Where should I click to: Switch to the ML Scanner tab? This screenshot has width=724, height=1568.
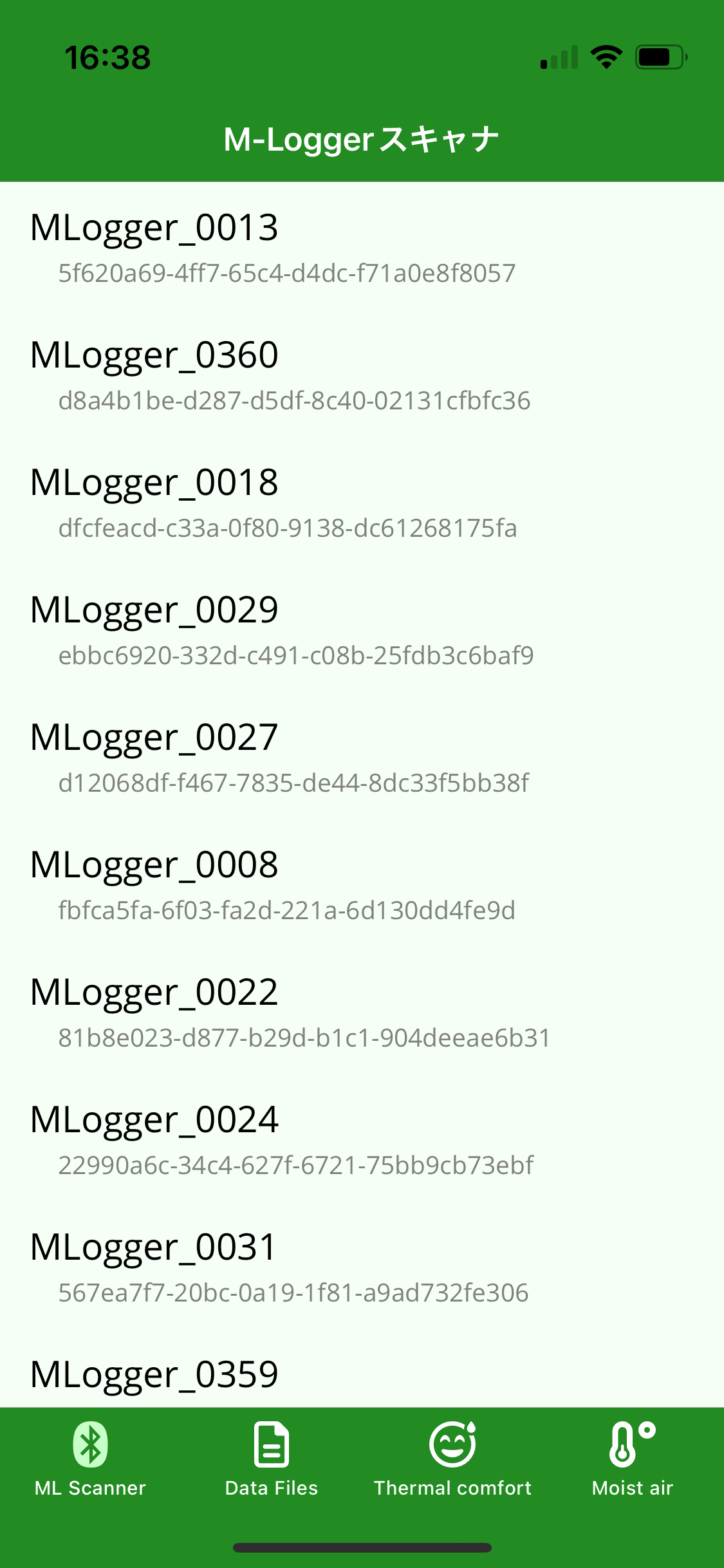pos(90,1459)
